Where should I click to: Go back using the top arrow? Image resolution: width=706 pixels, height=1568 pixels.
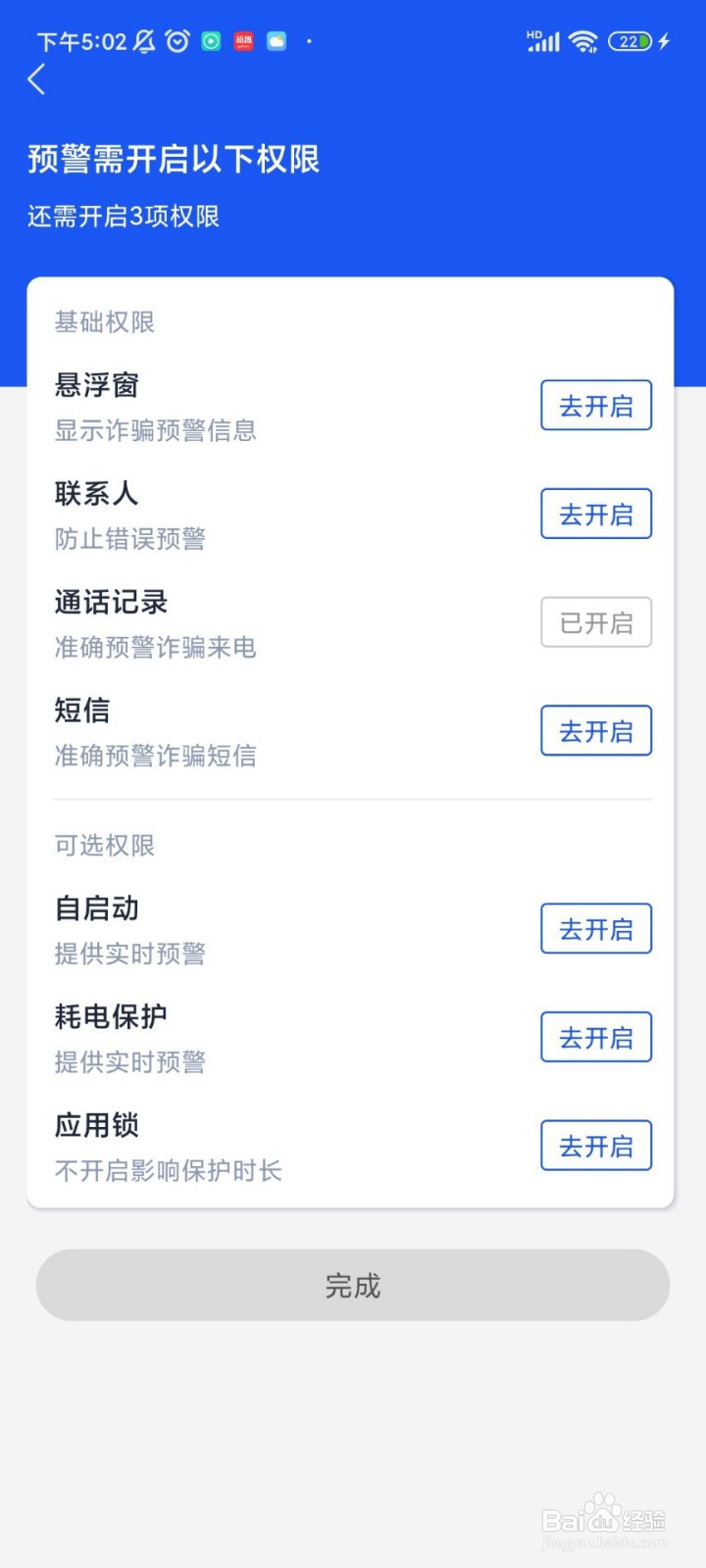[37, 79]
